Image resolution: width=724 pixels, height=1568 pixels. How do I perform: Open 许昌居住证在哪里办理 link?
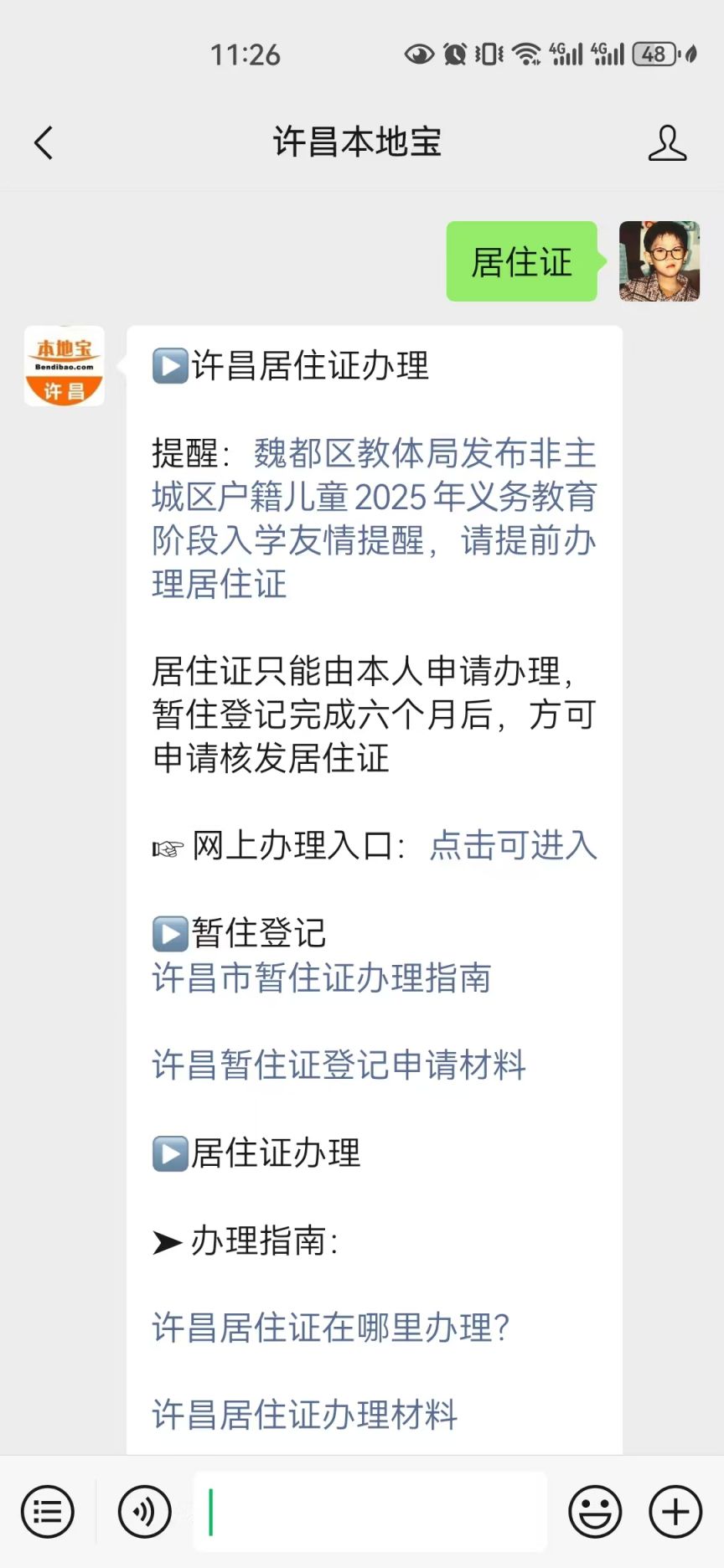(331, 1328)
